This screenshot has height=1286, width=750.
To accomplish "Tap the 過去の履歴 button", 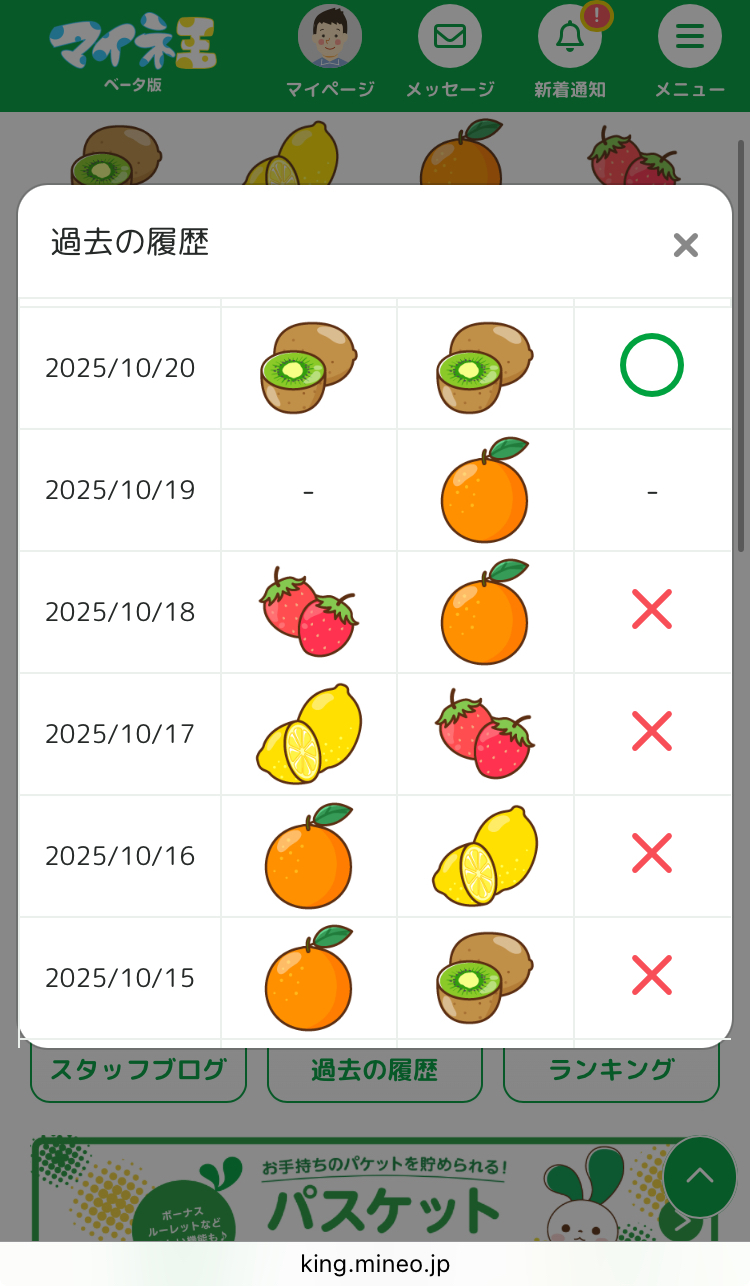I will [374, 1071].
